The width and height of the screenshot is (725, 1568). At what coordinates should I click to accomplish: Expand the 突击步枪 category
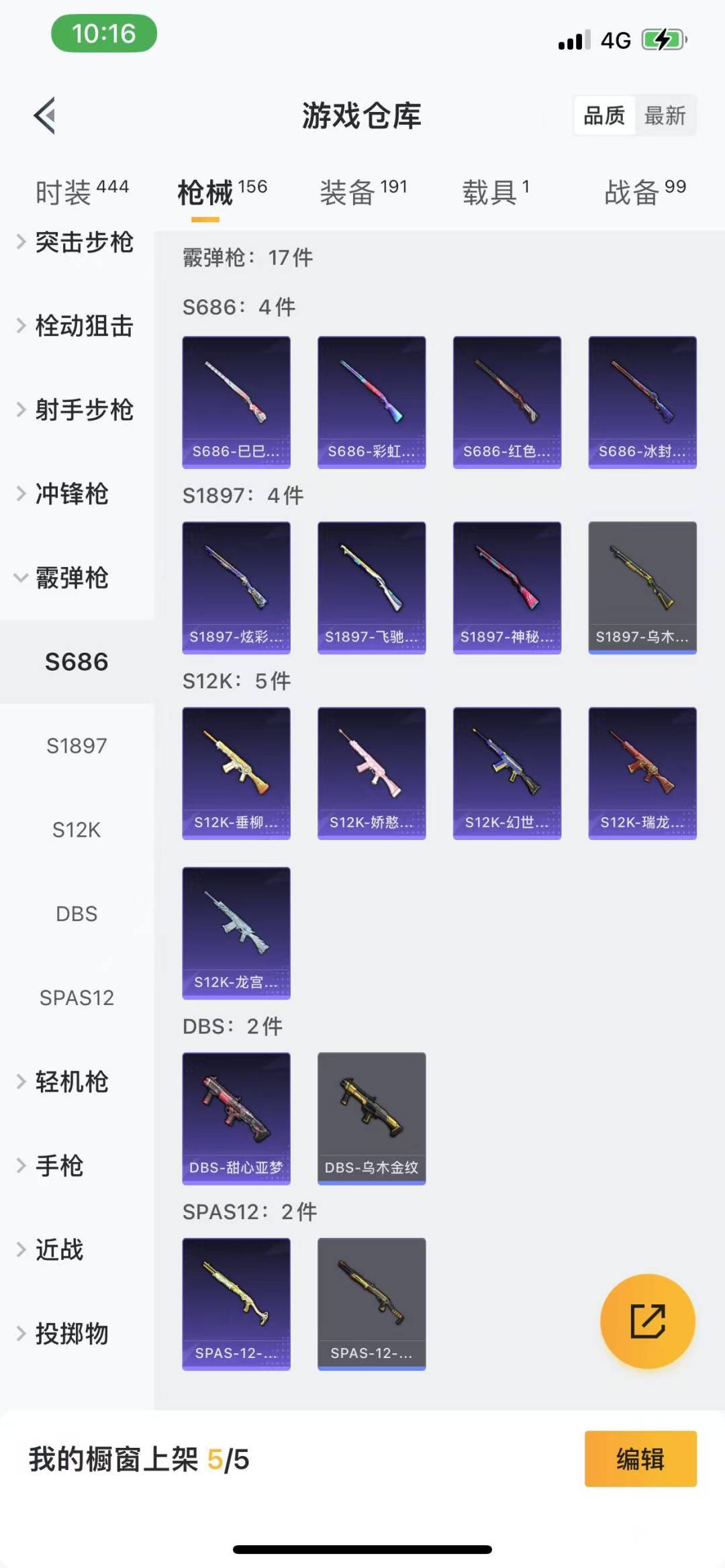click(76, 242)
